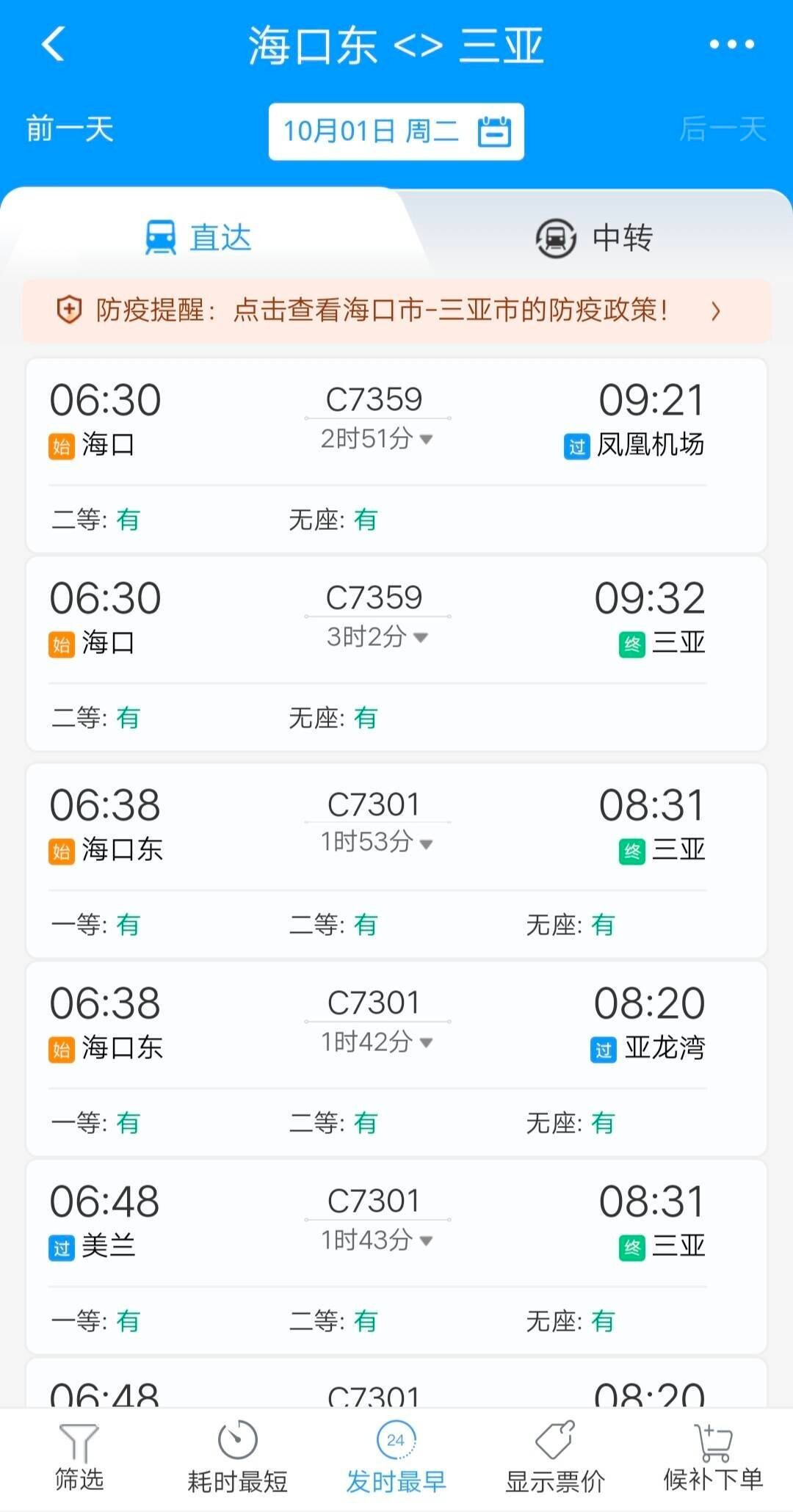Expand stop details for 3时2分 duration
The height and width of the screenshot is (1512, 793).
coord(377,637)
